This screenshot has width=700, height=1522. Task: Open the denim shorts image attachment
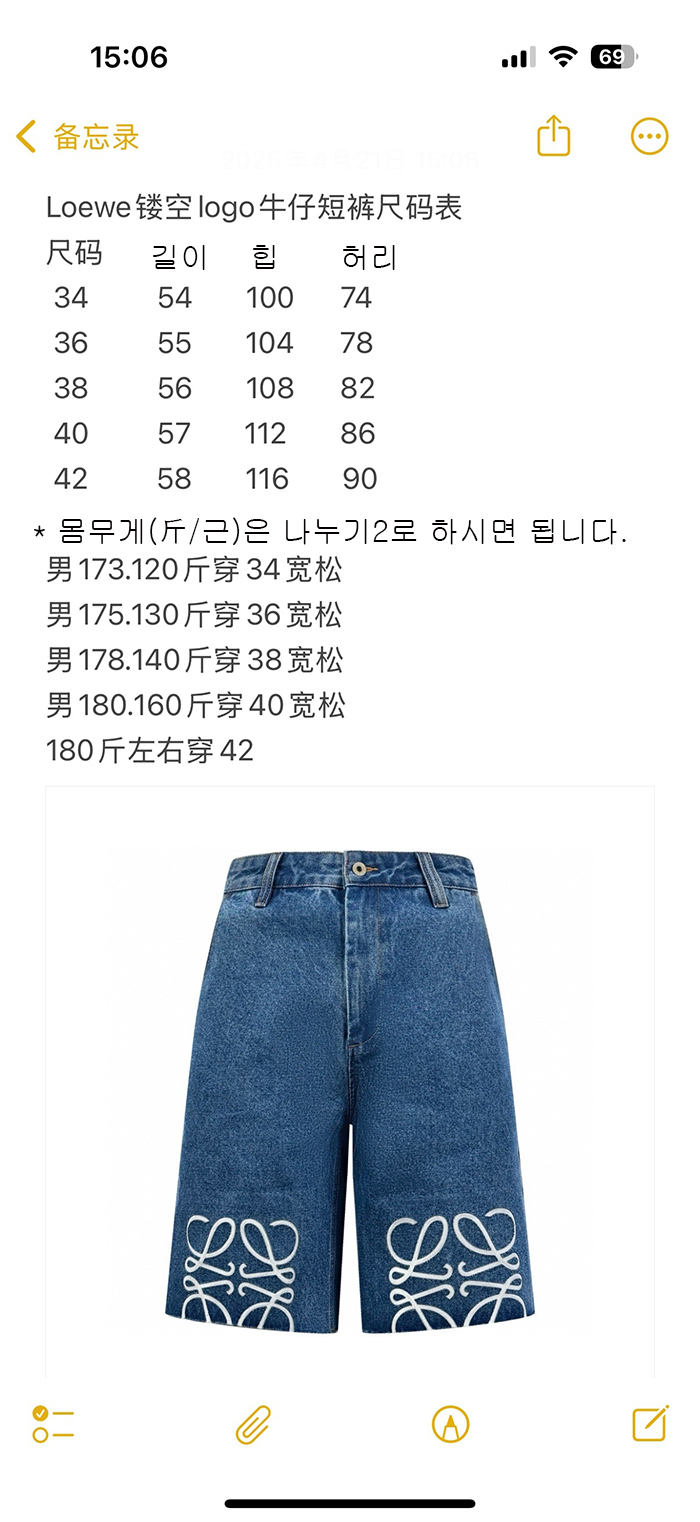pos(350,1085)
